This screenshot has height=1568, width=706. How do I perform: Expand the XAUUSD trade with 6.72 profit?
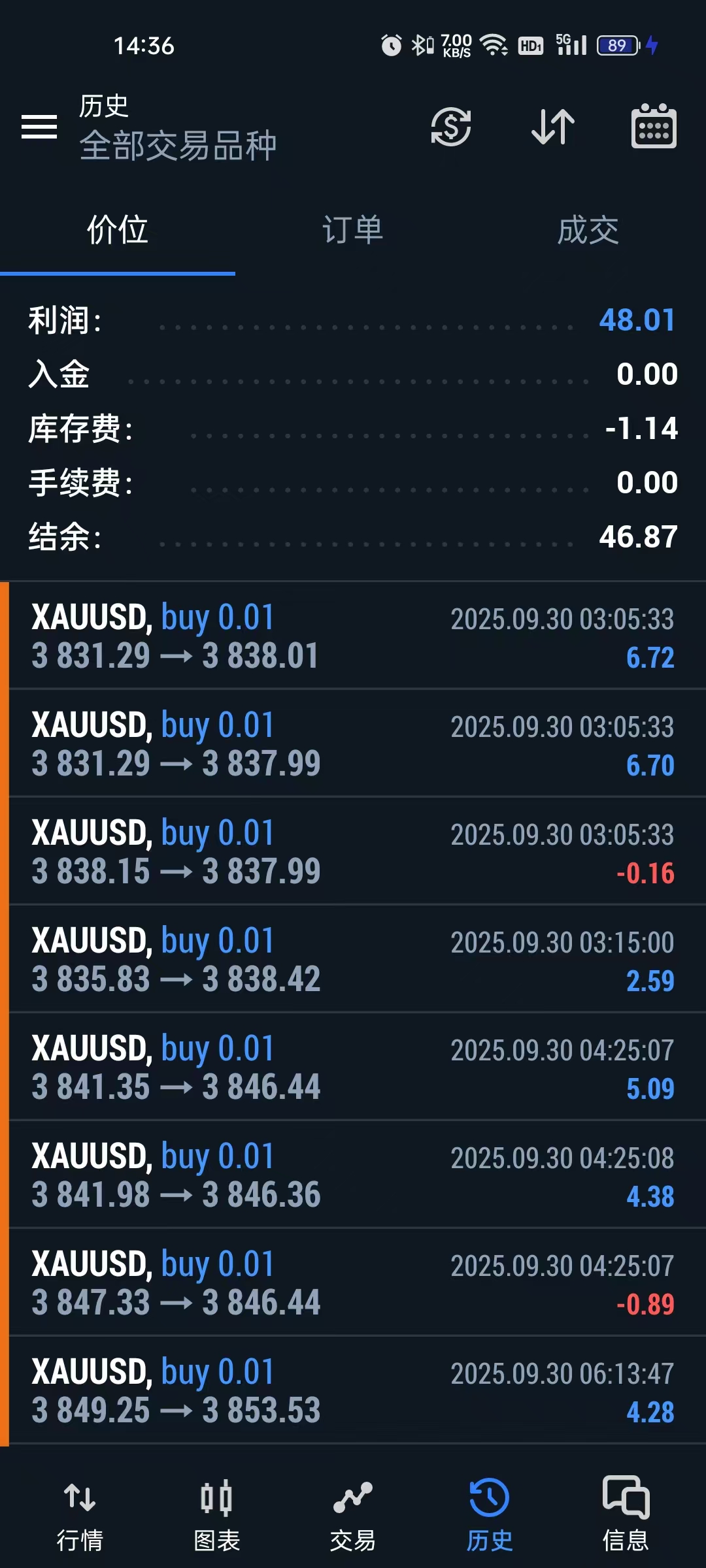[353, 636]
